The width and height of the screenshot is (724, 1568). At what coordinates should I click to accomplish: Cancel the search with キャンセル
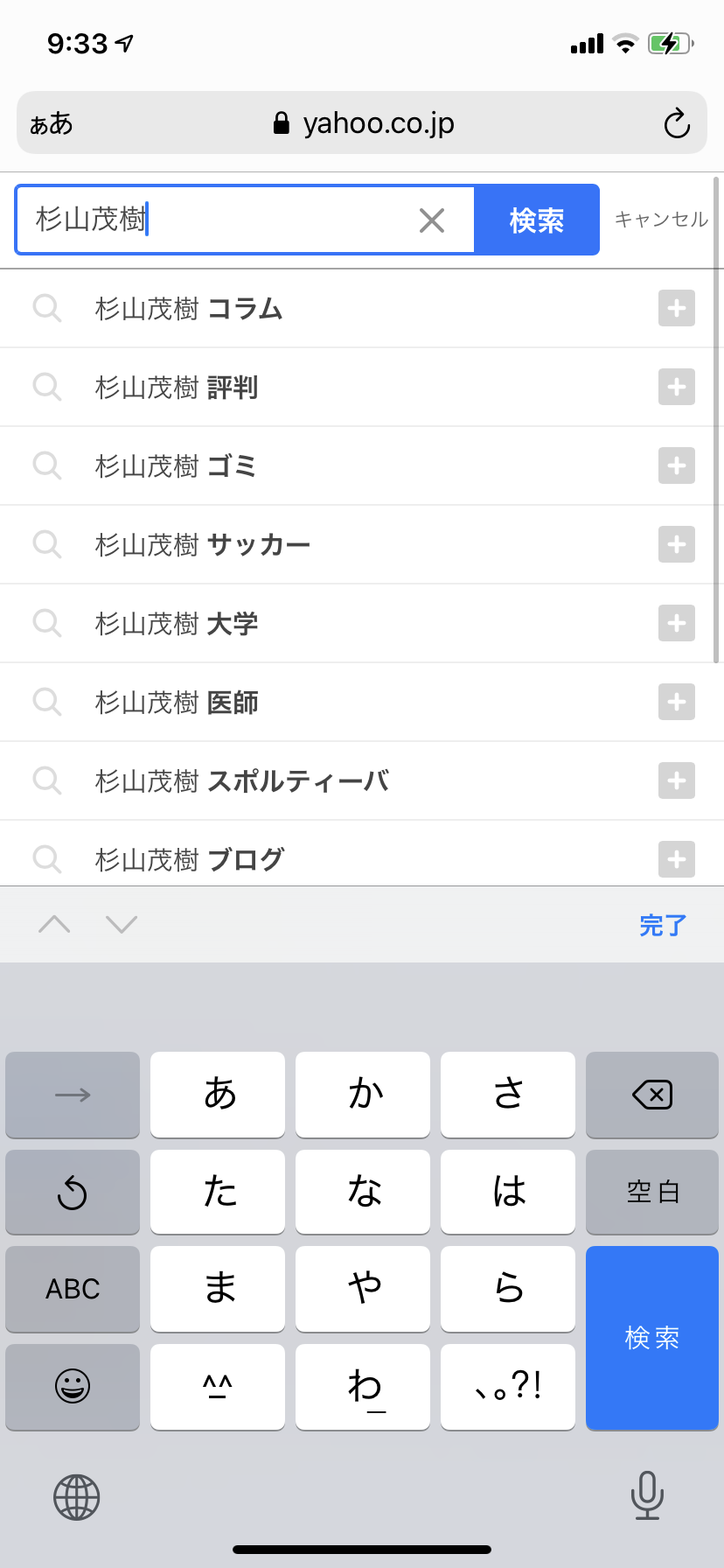(x=661, y=220)
